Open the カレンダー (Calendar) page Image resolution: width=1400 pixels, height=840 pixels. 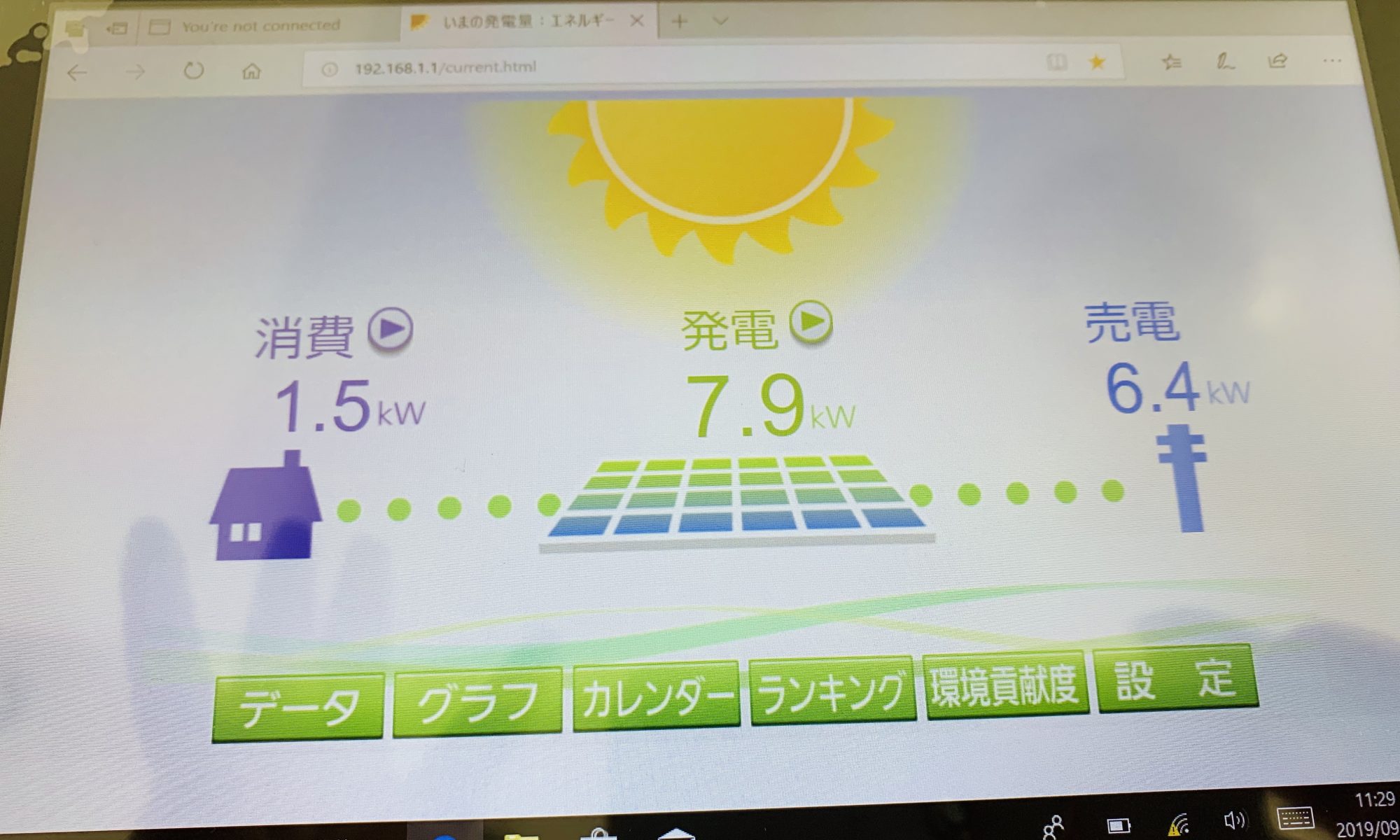tap(656, 696)
